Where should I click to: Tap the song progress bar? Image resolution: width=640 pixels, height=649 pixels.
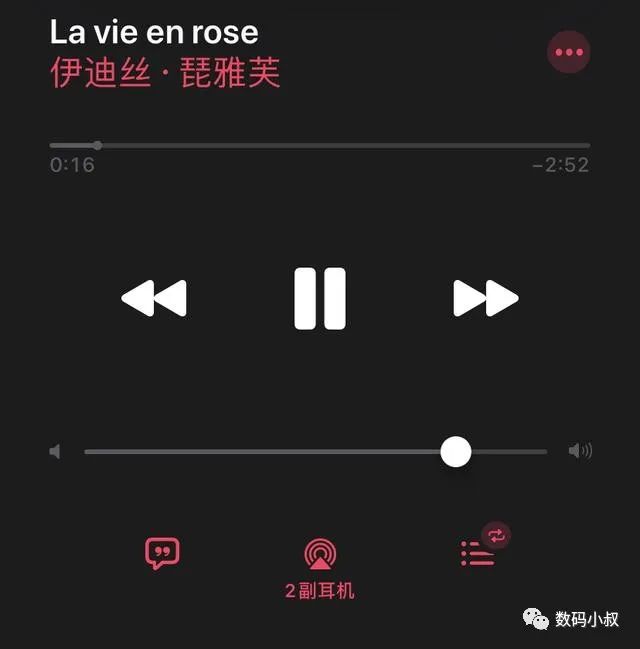pos(320,146)
